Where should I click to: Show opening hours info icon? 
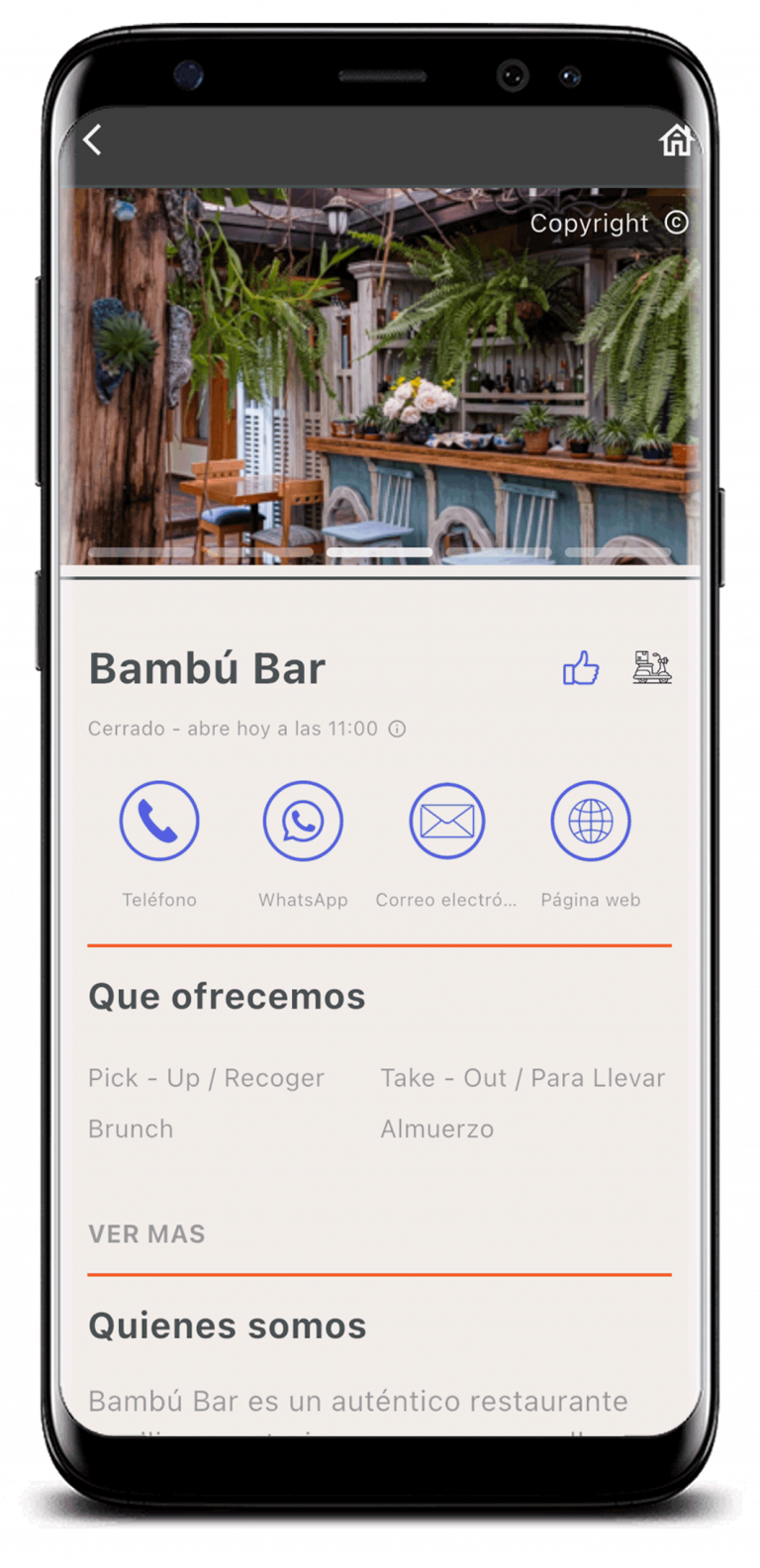click(397, 730)
